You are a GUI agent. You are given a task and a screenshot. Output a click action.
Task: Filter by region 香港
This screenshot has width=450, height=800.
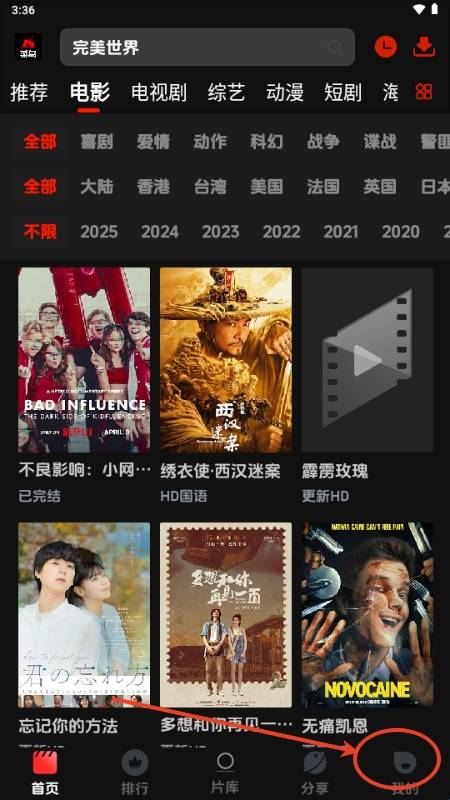153,186
